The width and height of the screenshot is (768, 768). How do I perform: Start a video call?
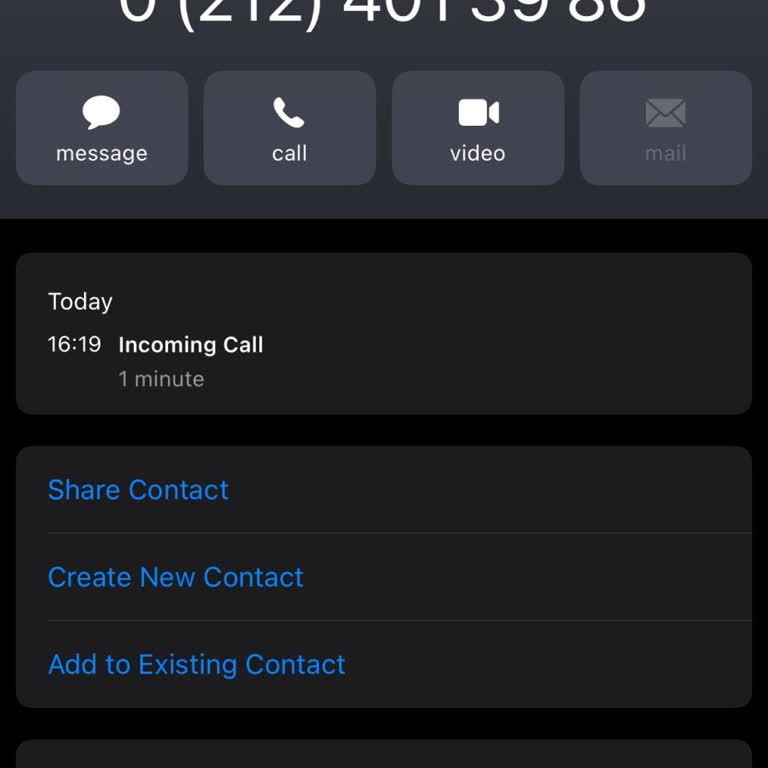(x=478, y=128)
